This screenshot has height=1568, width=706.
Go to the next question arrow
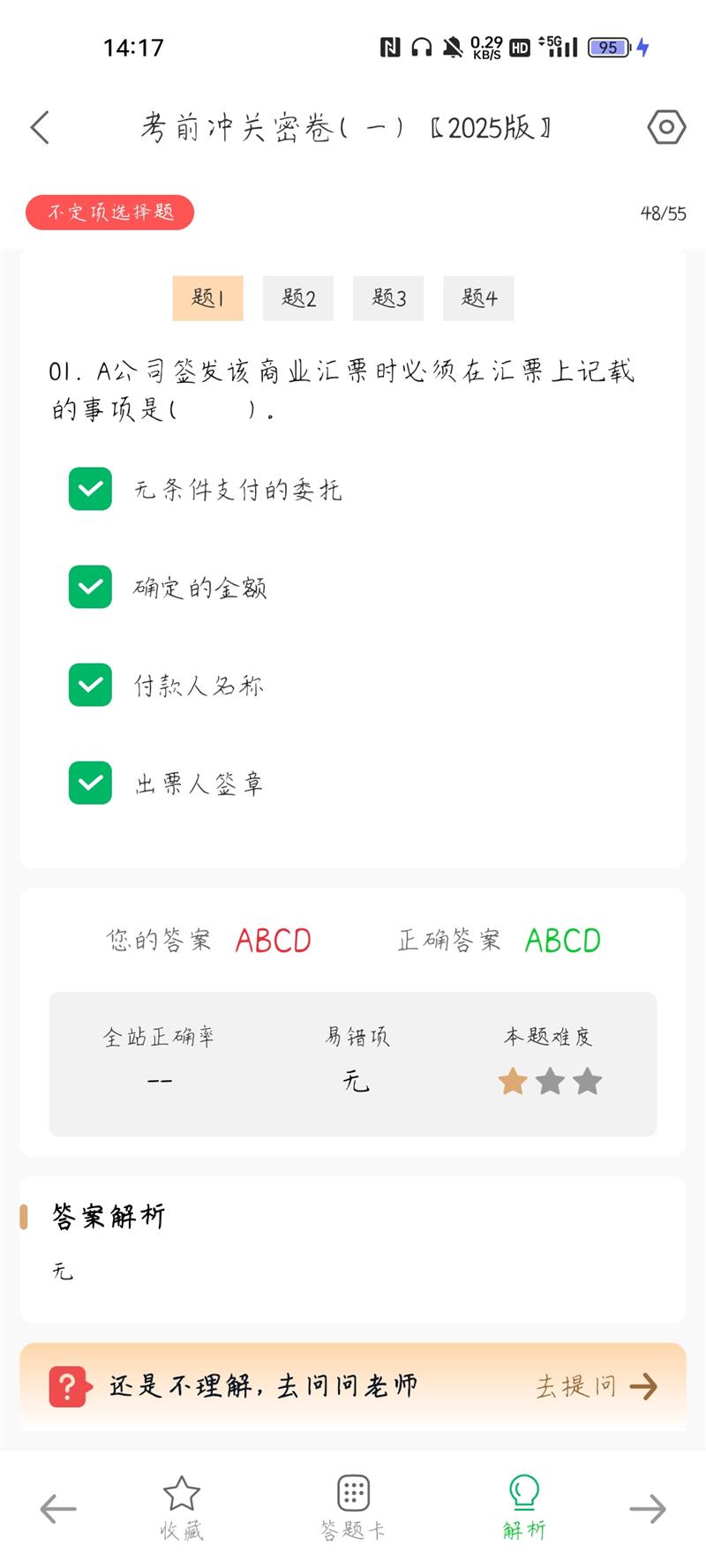tap(647, 1509)
